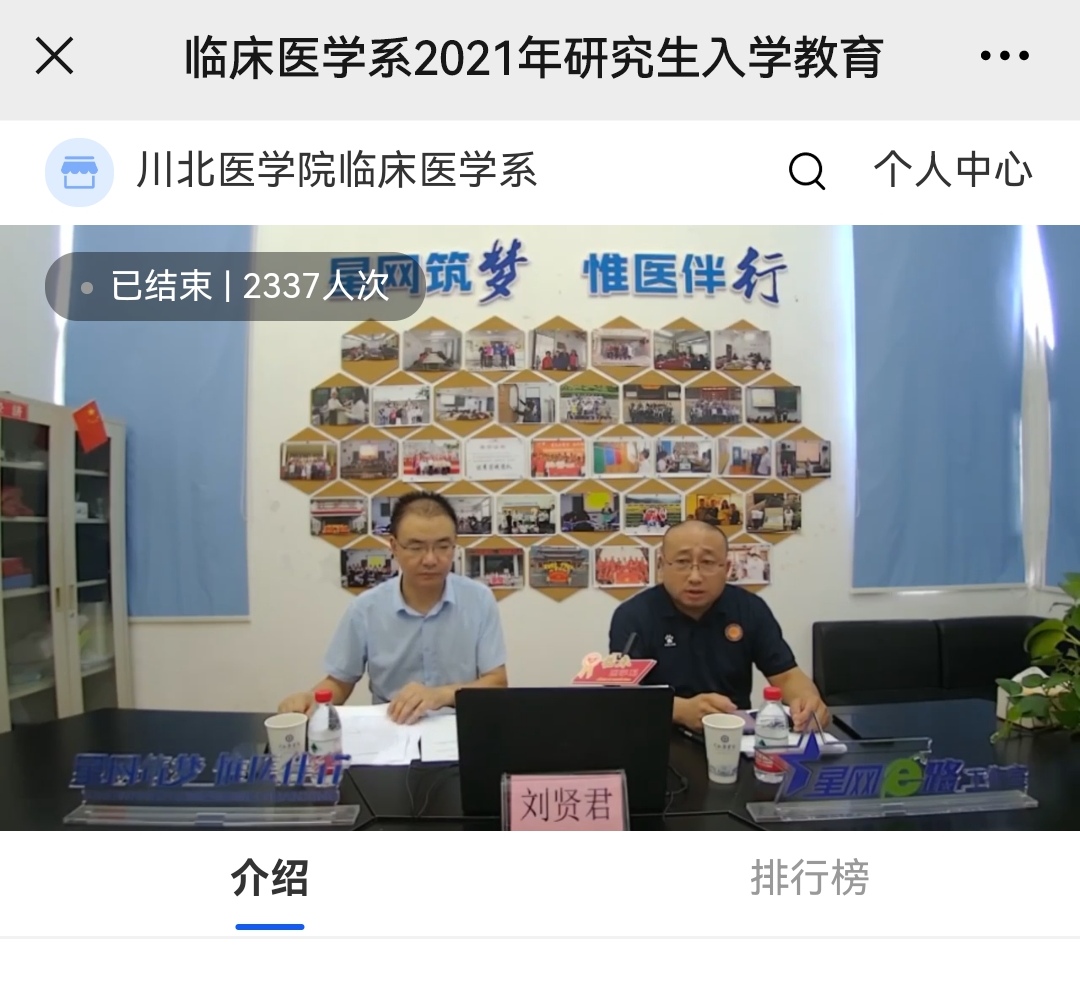Close the page with the X icon
The image size is (1080, 983).
pyautogui.click(x=55, y=57)
